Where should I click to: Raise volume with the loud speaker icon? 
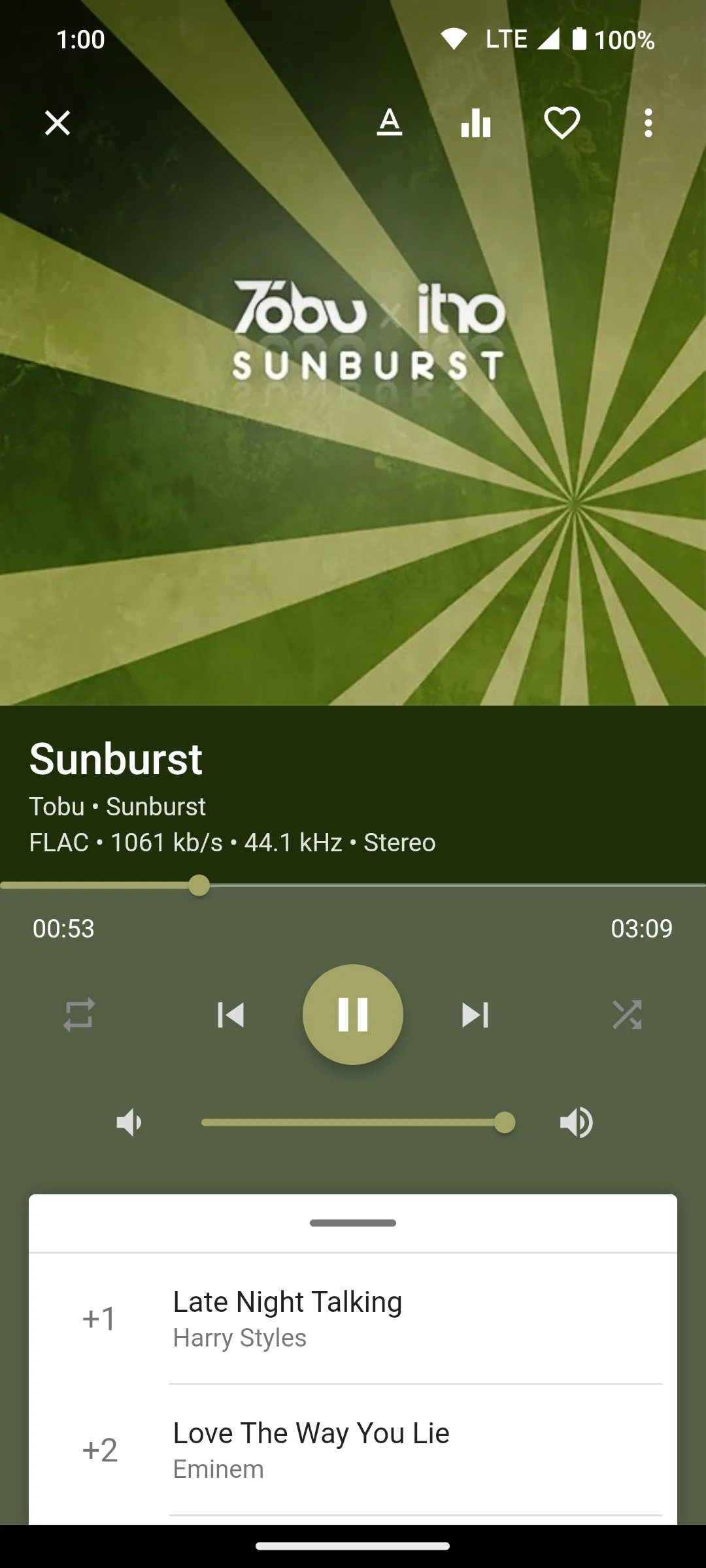[x=577, y=1122]
